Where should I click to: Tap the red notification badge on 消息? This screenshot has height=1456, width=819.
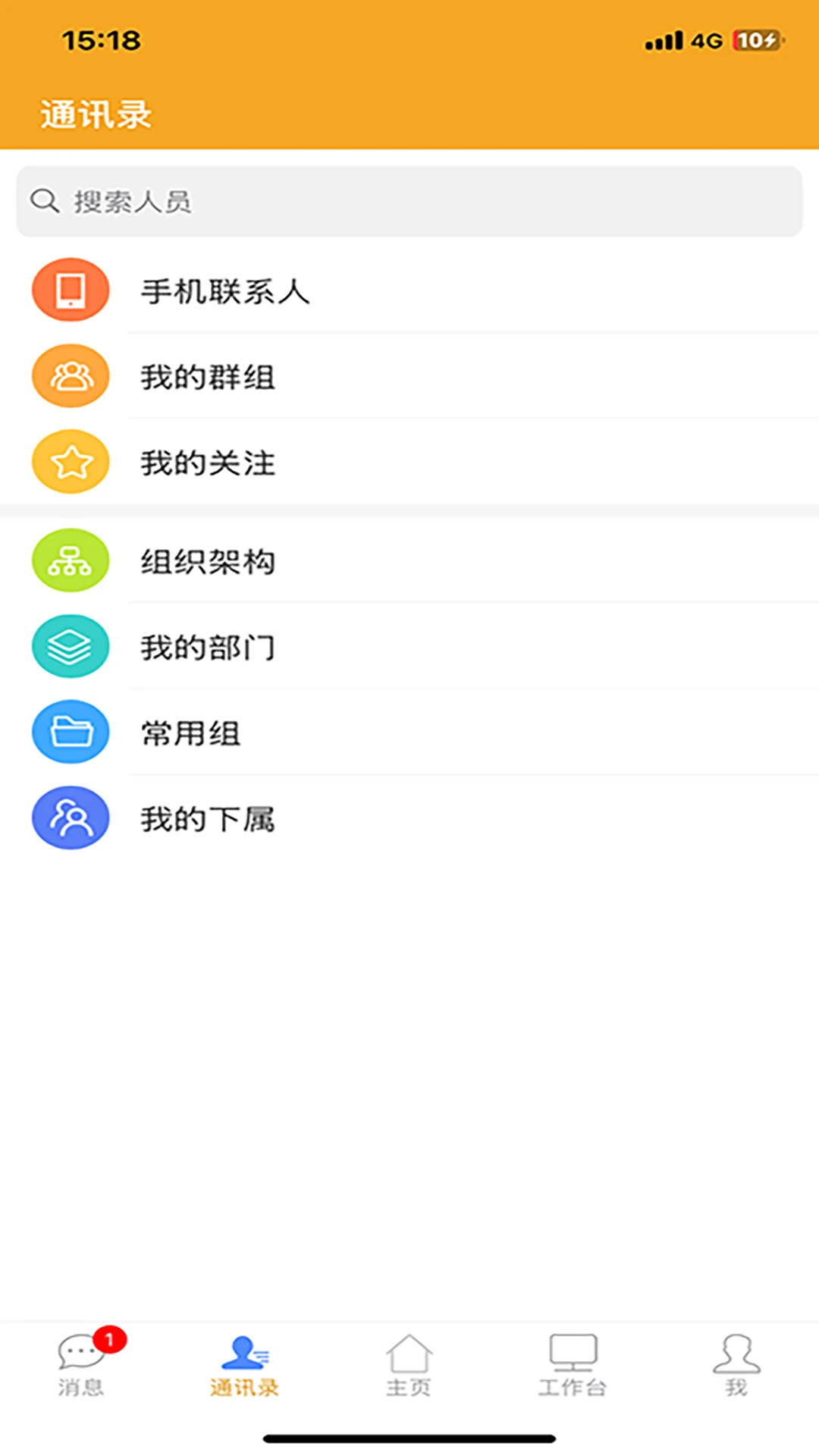point(110,1339)
